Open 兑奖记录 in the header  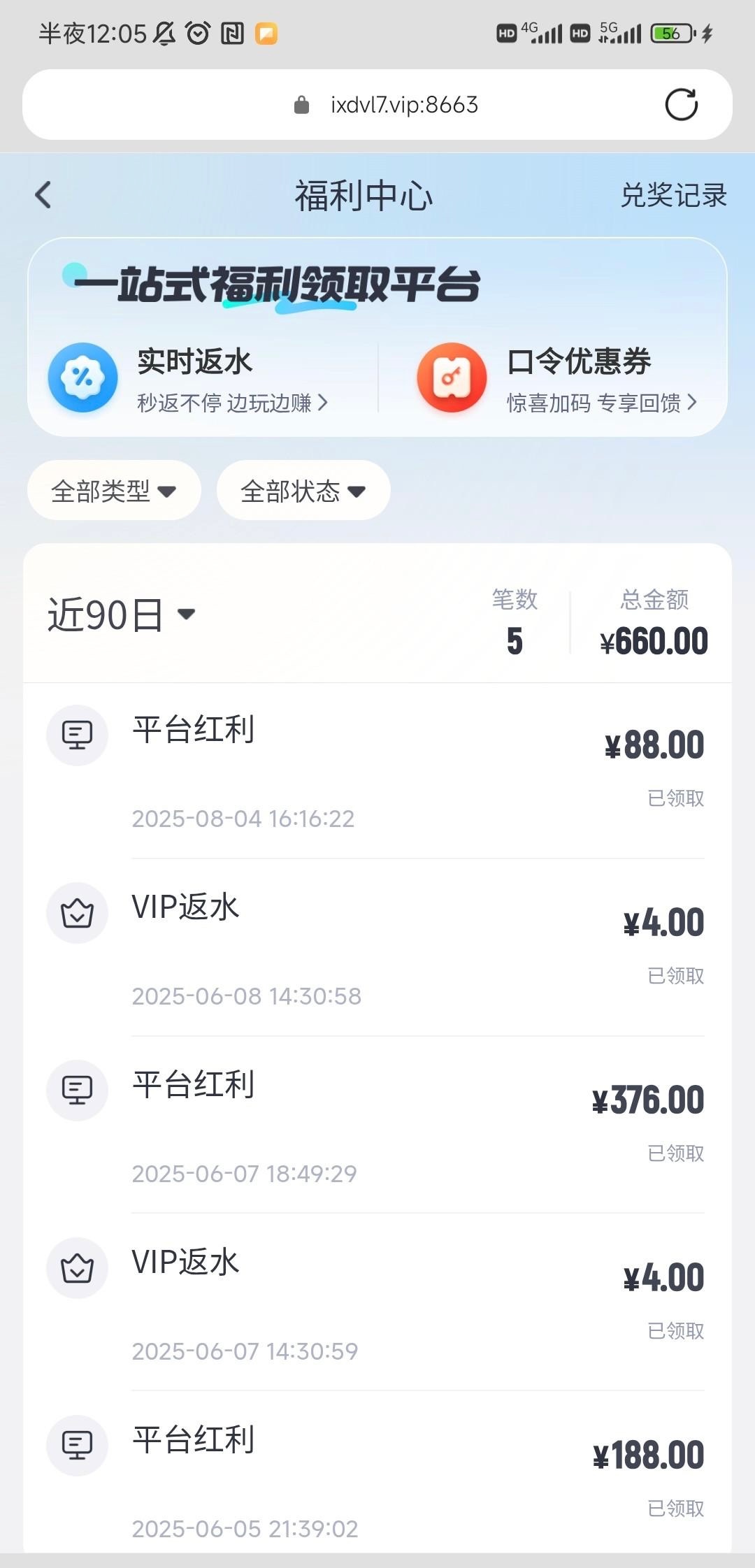(673, 195)
